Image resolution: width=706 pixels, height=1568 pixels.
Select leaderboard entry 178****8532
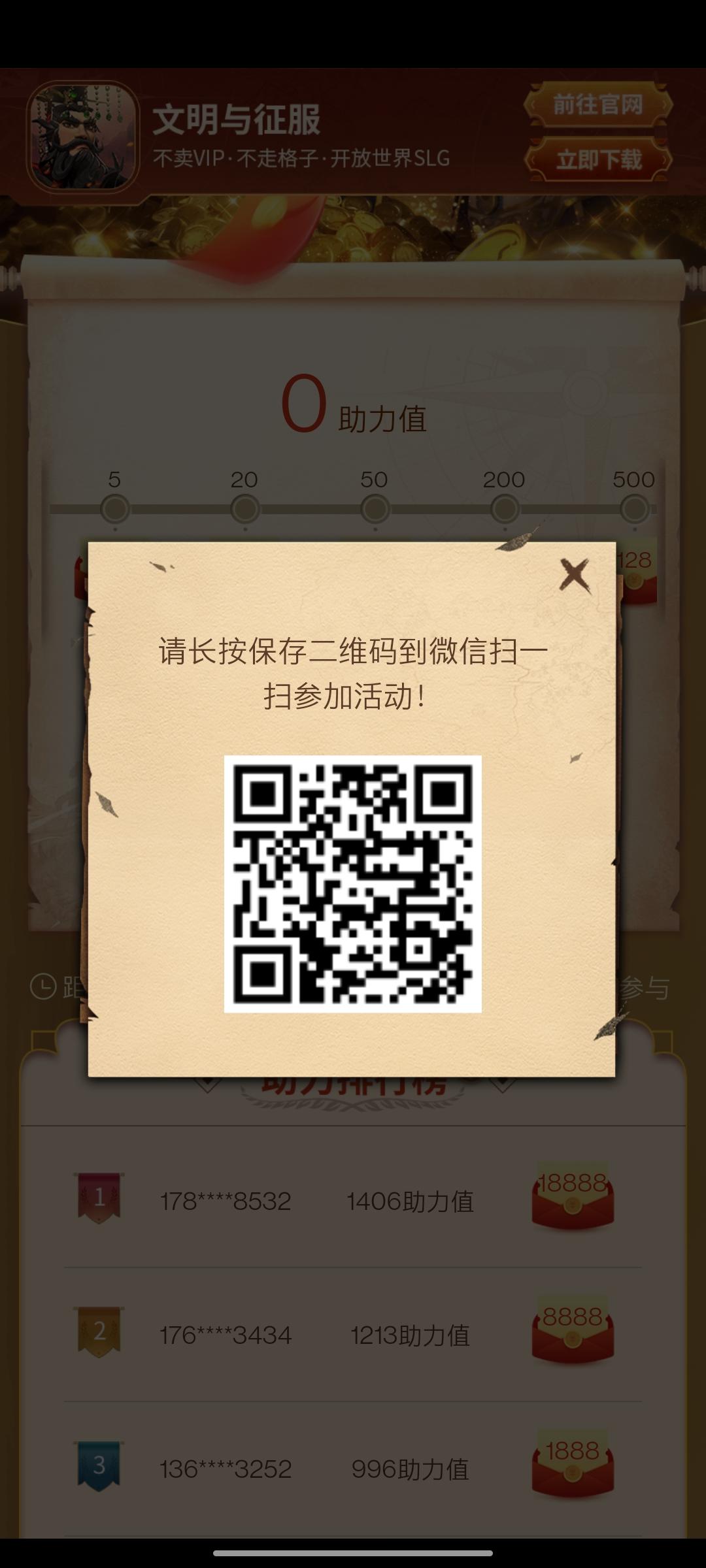coord(226,1199)
